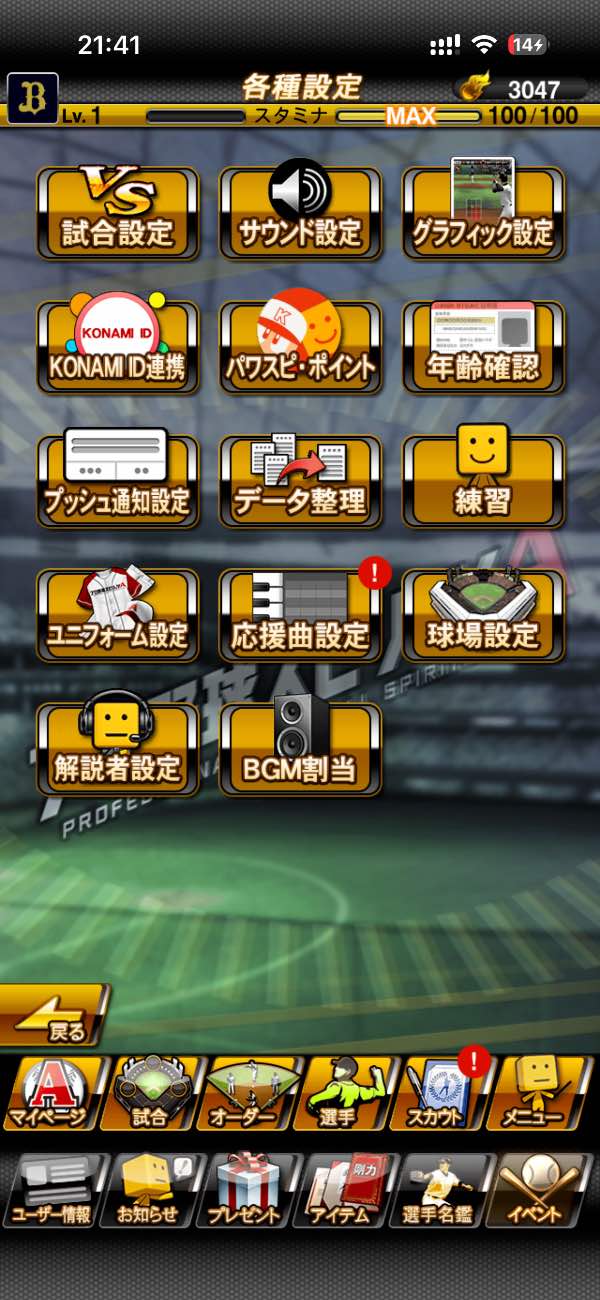Go back with the 戻る button
This screenshot has width=600, height=1300.
pyautogui.click(x=55, y=1014)
